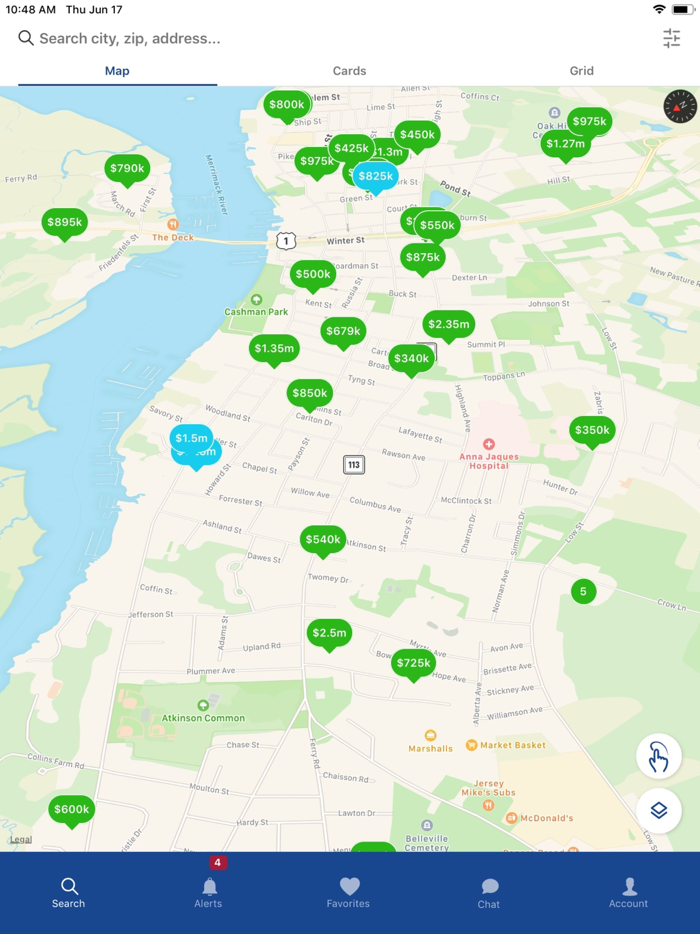Select the $600k listing marker
Screen dimensions: 700x934
click(x=71, y=810)
